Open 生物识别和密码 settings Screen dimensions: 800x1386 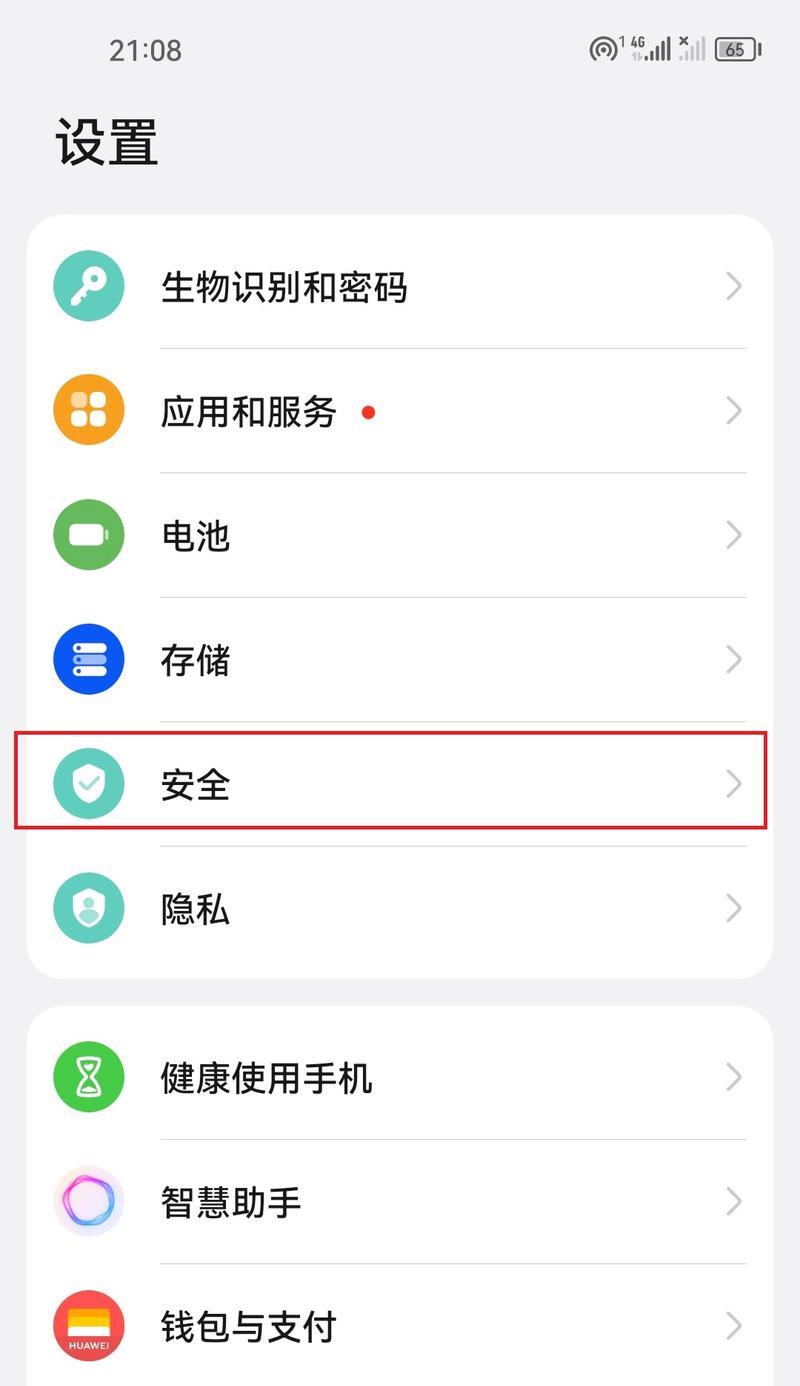[400, 287]
